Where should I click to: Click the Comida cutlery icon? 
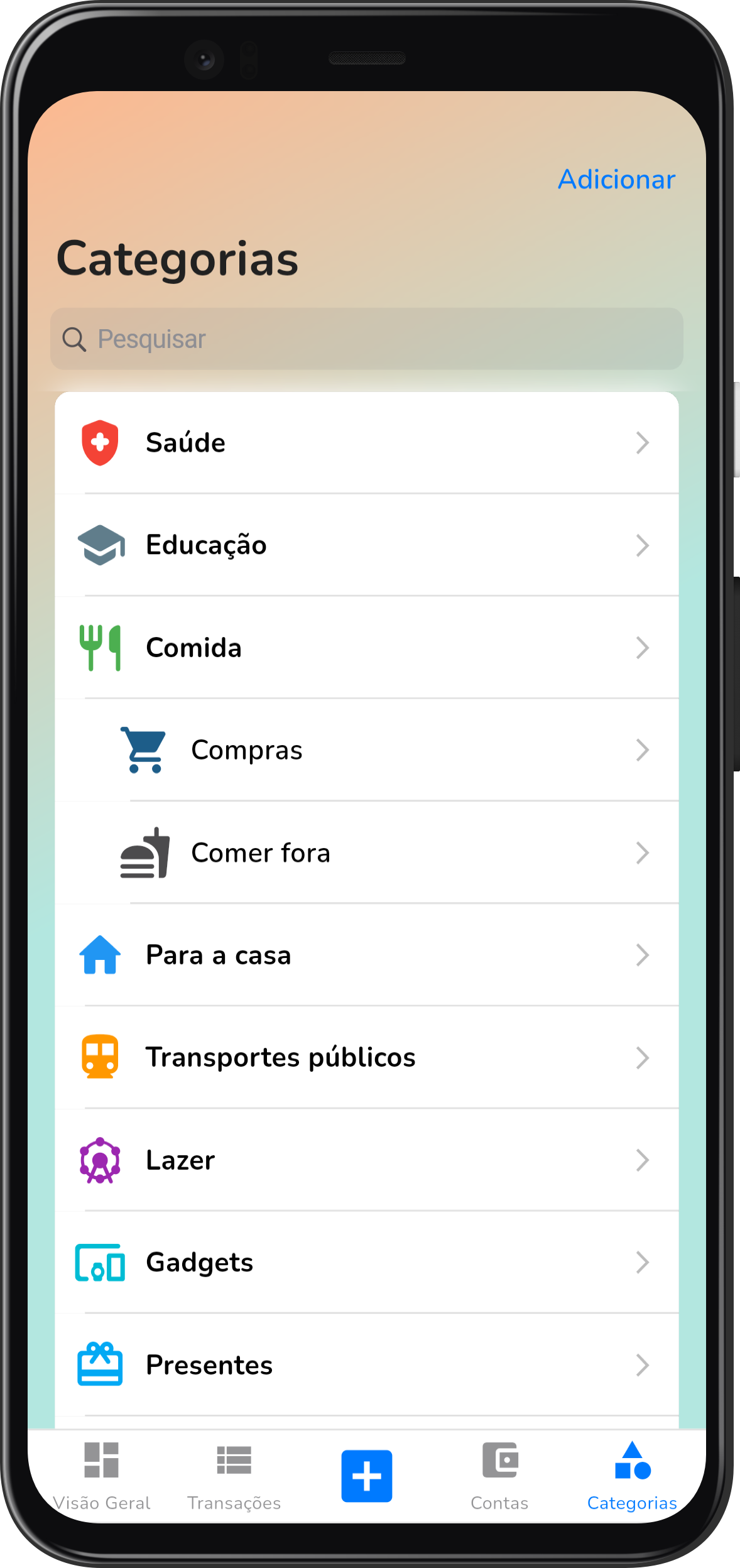click(x=101, y=648)
